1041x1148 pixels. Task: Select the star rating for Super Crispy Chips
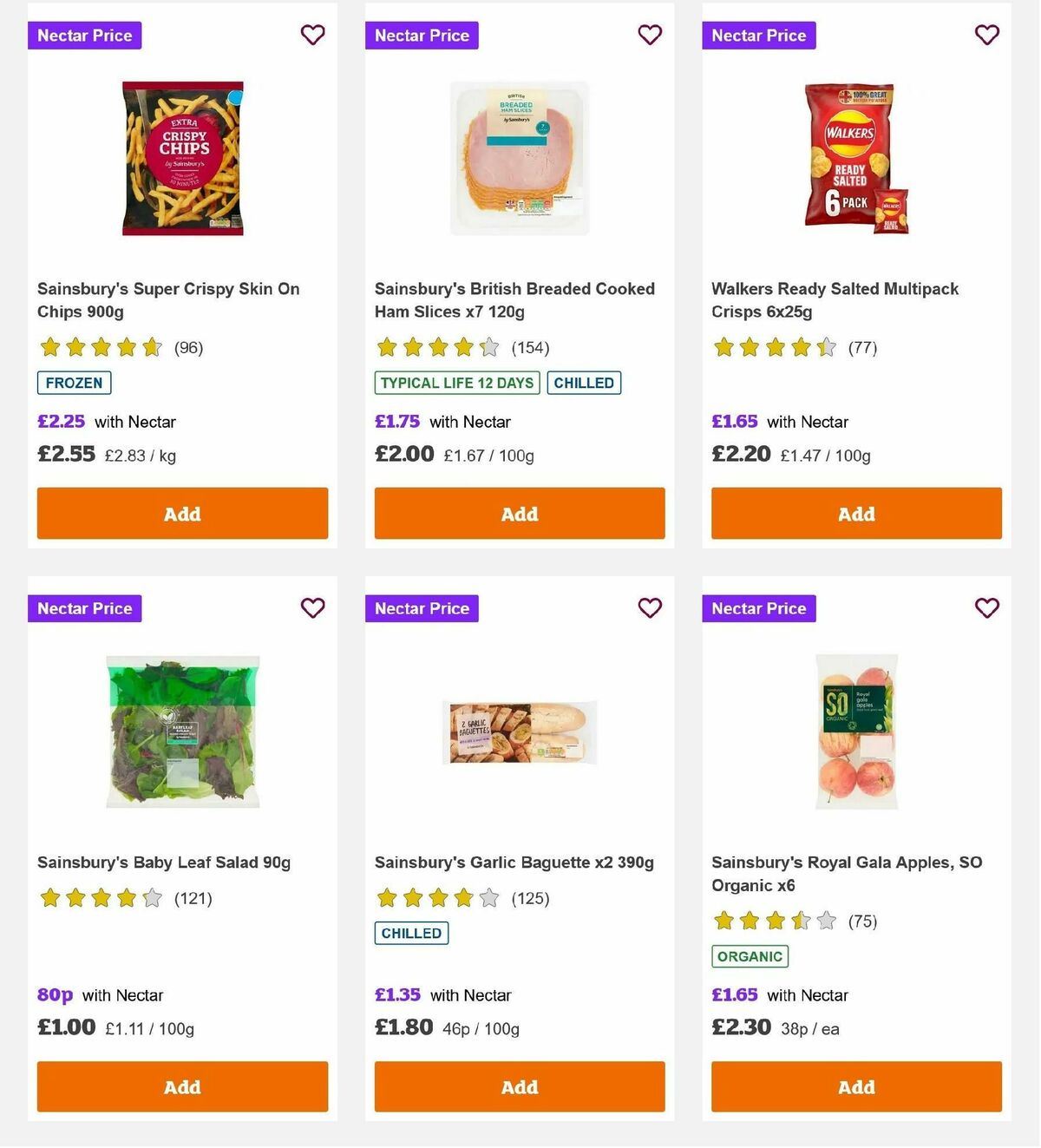(101, 347)
